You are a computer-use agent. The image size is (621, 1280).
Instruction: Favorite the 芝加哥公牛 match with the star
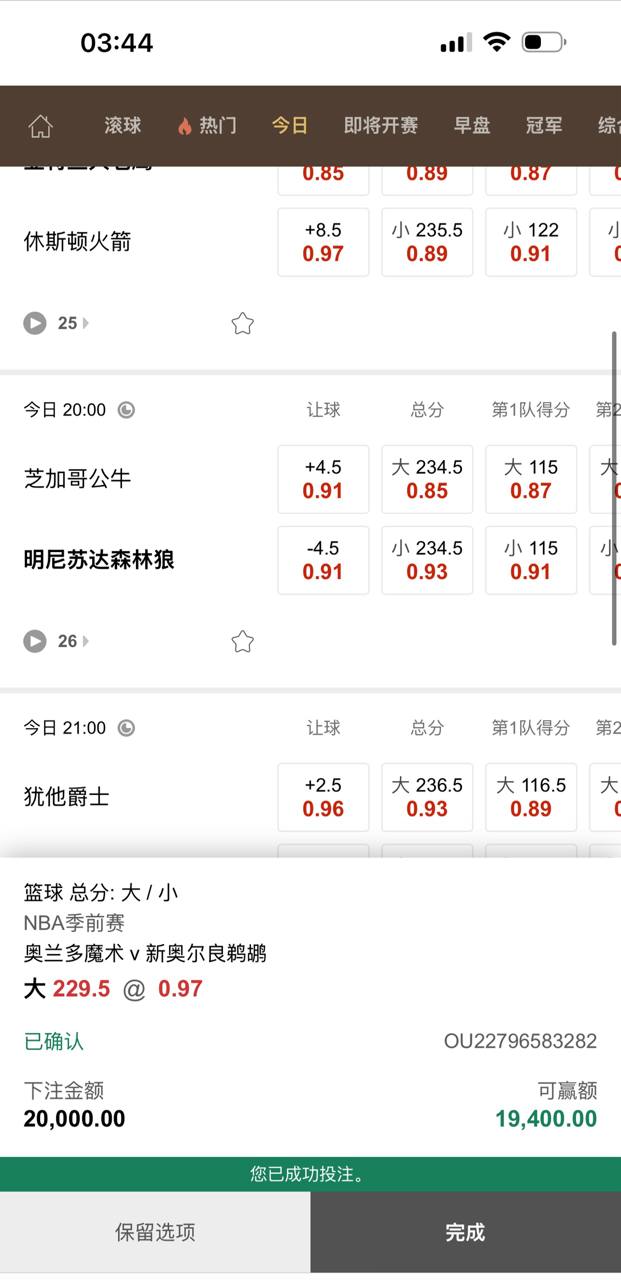[x=242, y=641]
